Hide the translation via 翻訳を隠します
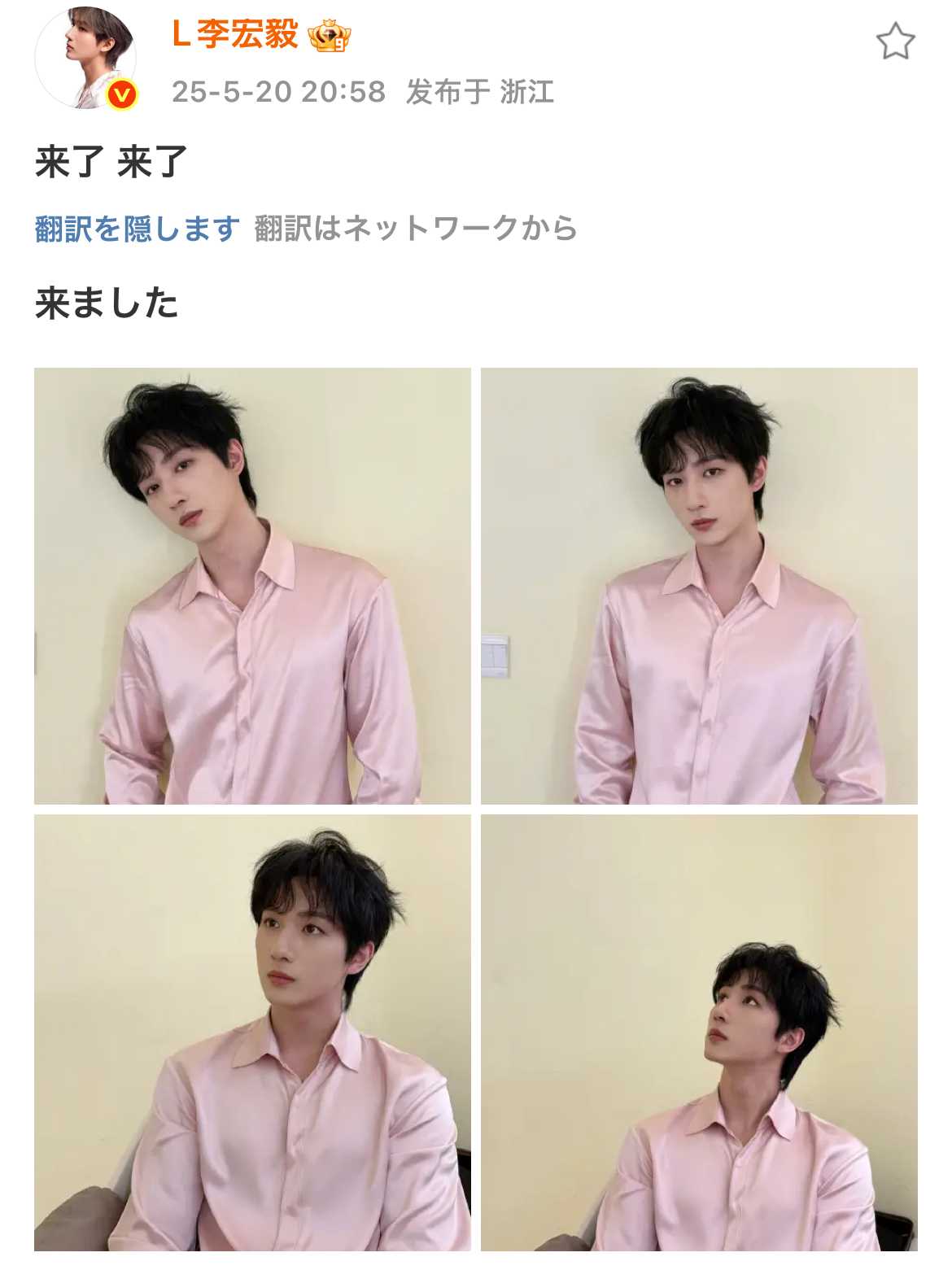Viewport: 952px width, 1270px height. [x=138, y=229]
